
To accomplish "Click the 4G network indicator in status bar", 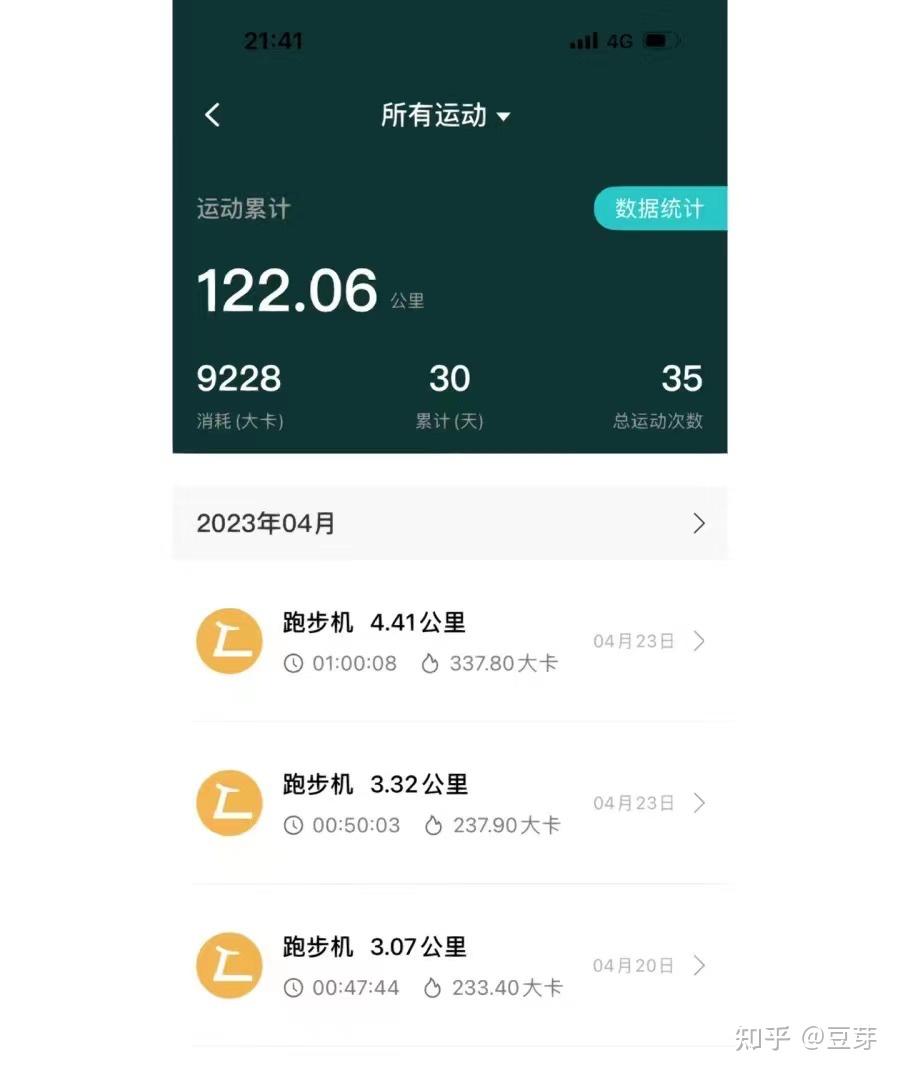I will [623, 41].
